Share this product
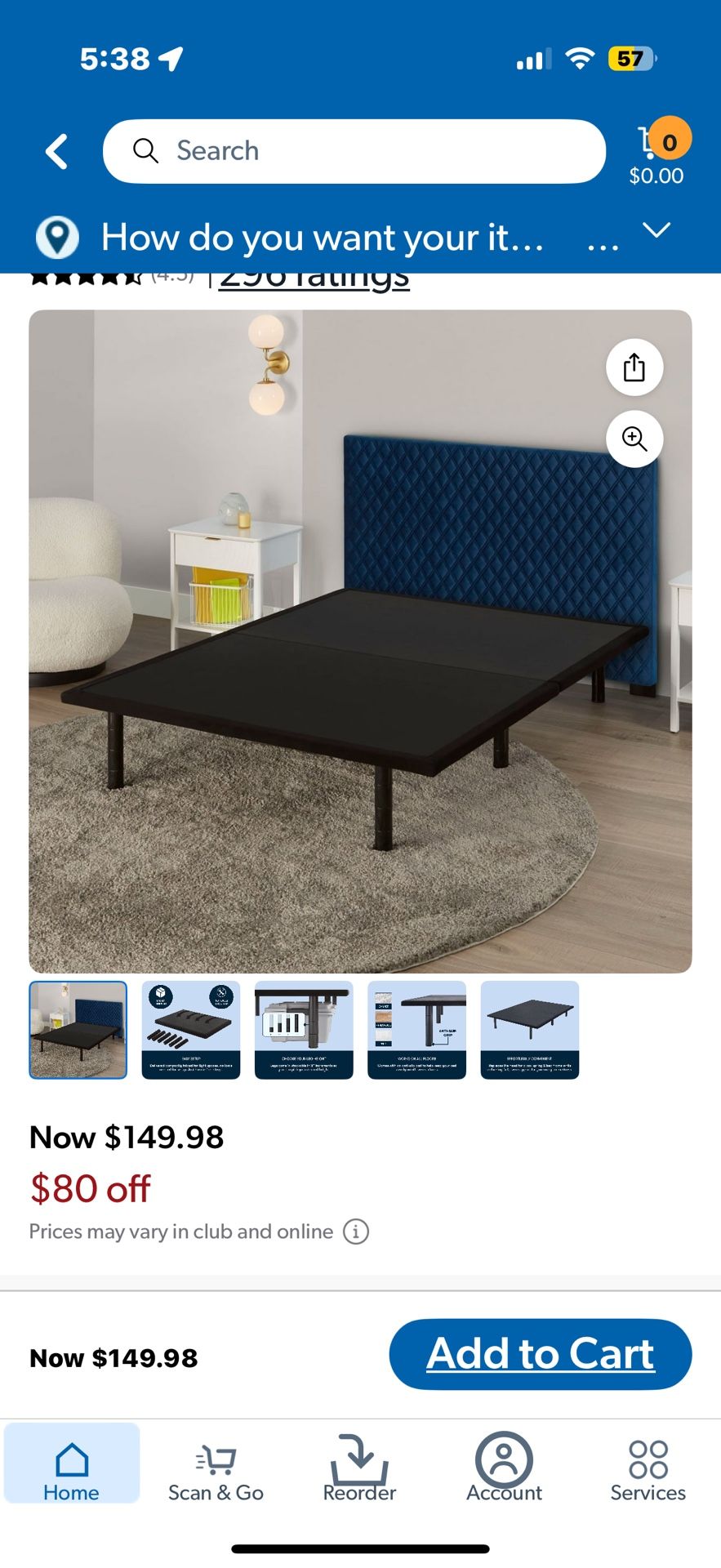 tap(634, 367)
